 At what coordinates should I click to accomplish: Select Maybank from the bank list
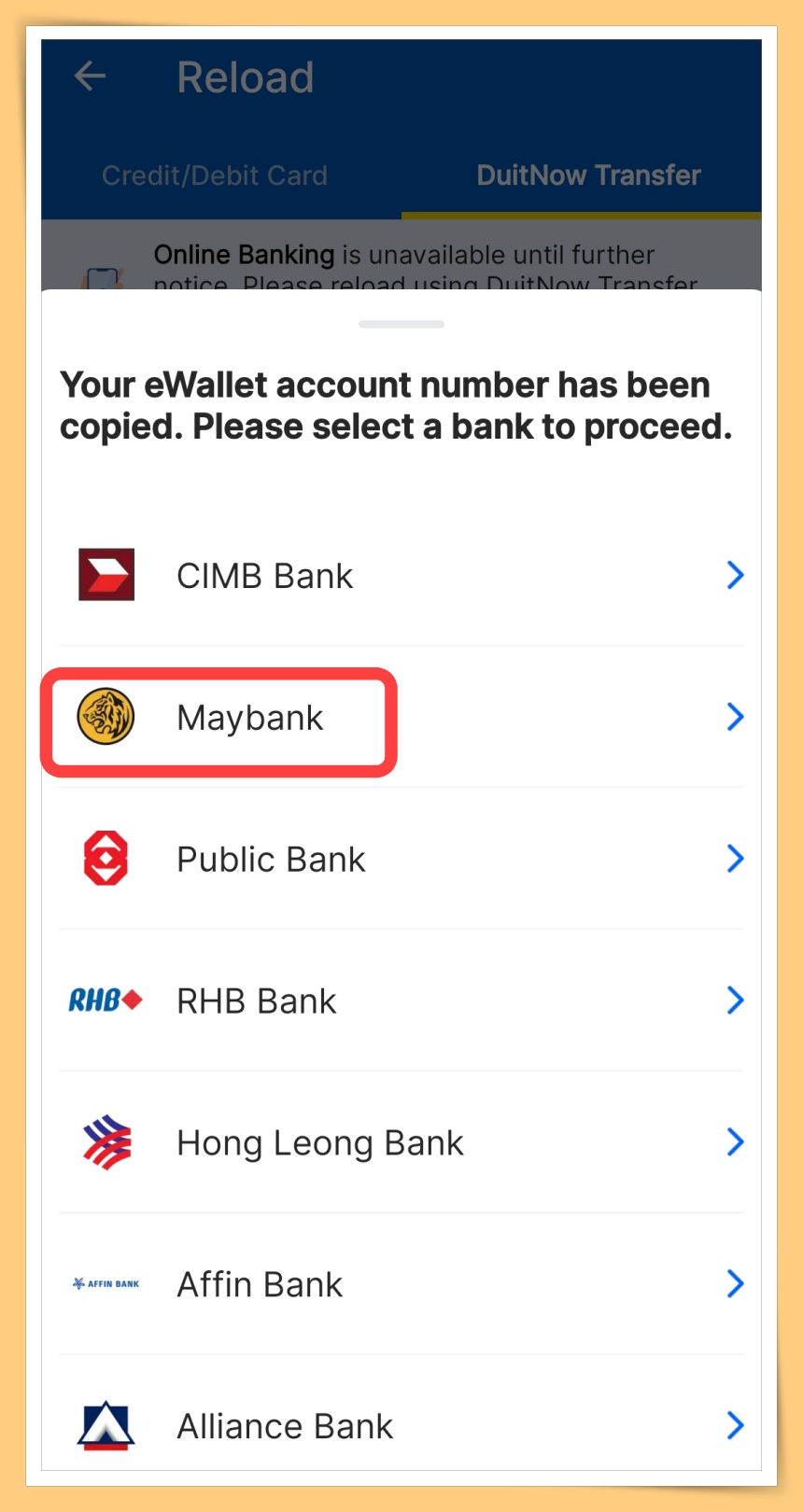pos(401,718)
